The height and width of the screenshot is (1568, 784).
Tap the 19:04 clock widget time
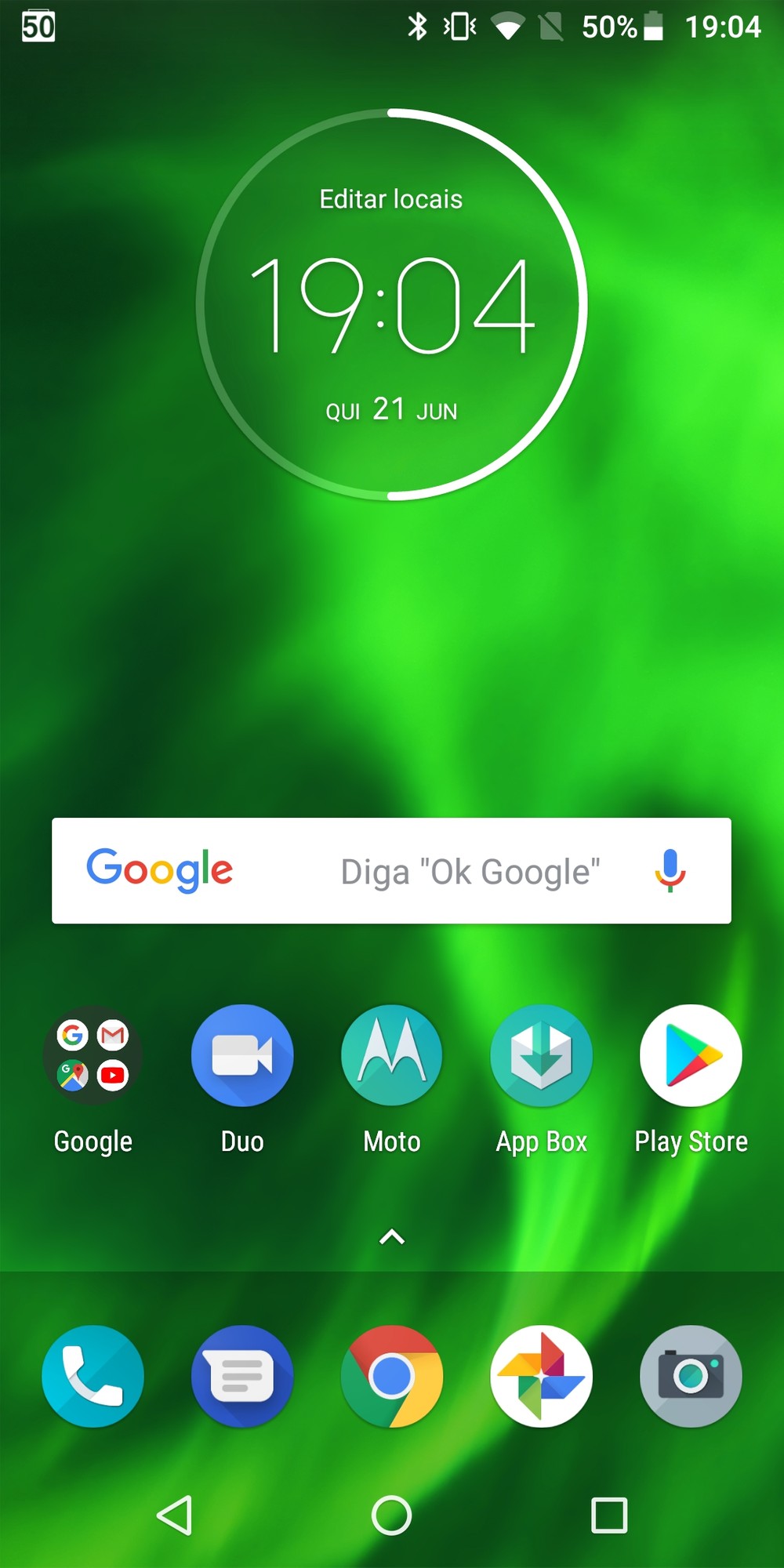[391, 305]
